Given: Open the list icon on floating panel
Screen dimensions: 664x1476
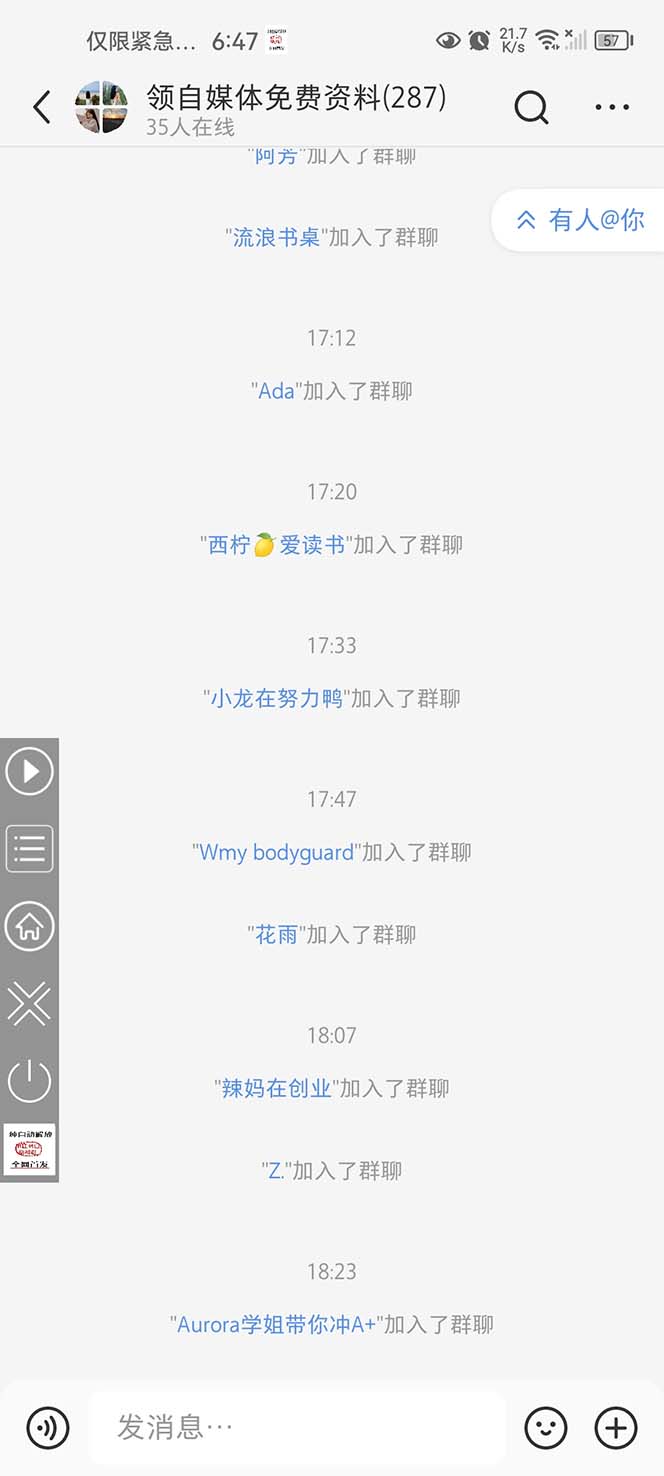Looking at the screenshot, I should coord(29,849).
